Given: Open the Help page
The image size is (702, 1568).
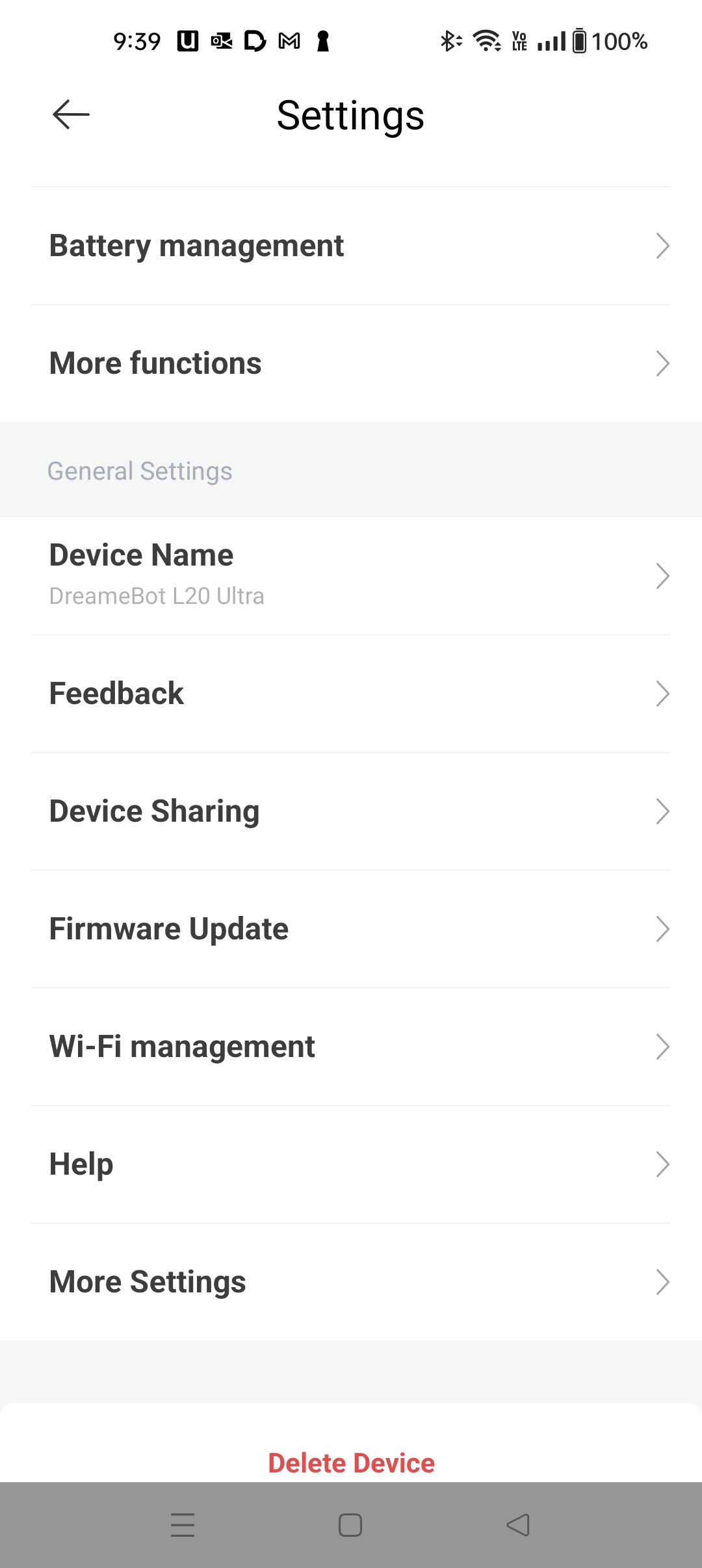Looking at the screenshot, I should tap(351, 1164).
